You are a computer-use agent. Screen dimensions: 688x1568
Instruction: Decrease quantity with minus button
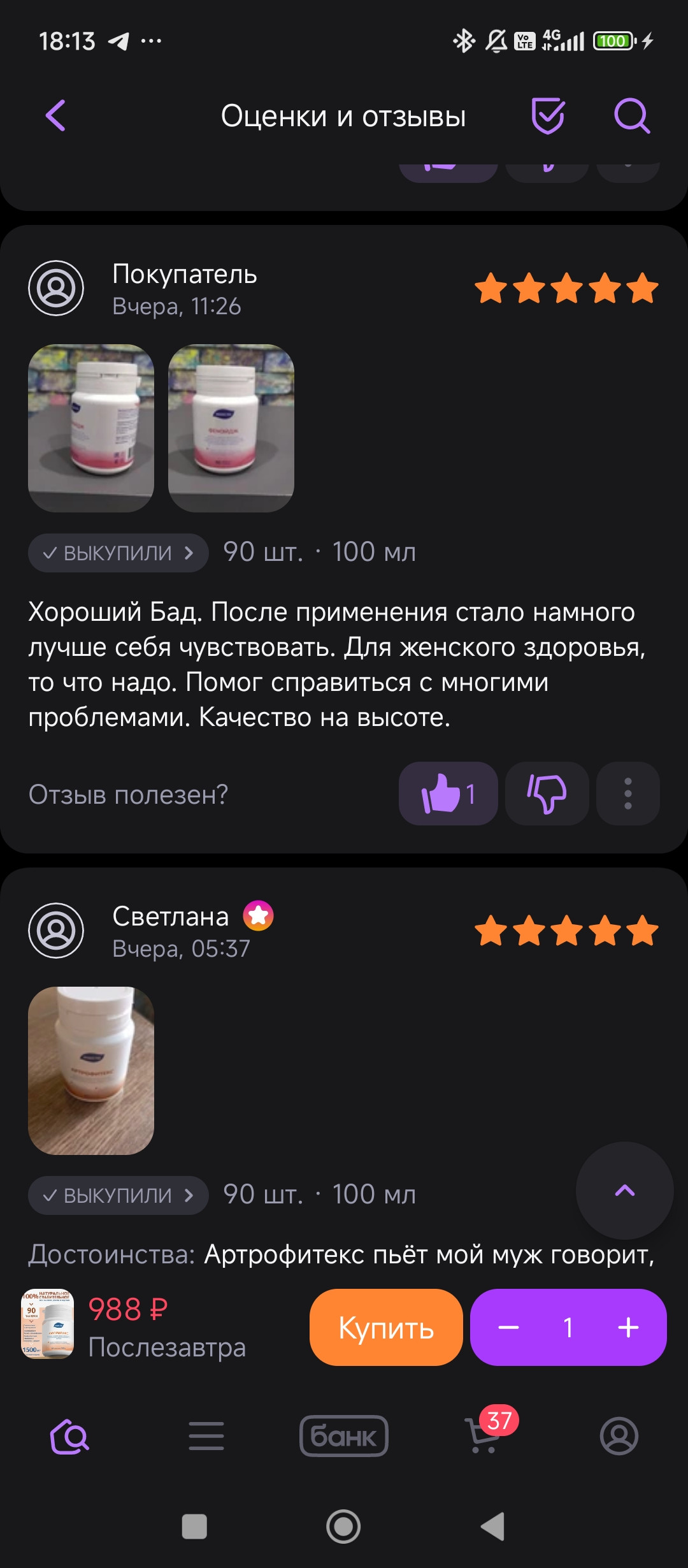[x=508, y=1328]
